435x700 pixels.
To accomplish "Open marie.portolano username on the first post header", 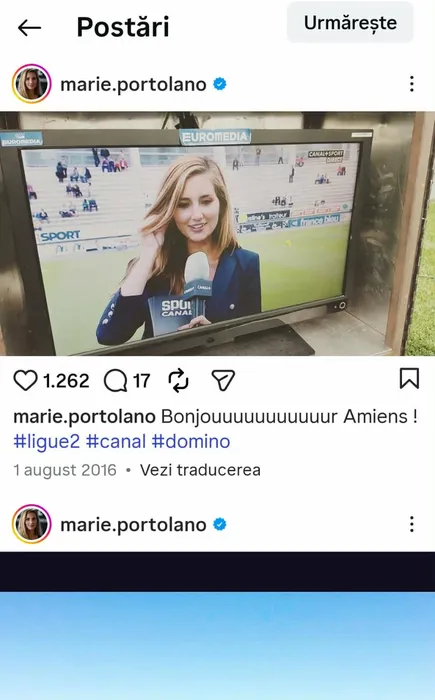I will click(x=133, y=84).
